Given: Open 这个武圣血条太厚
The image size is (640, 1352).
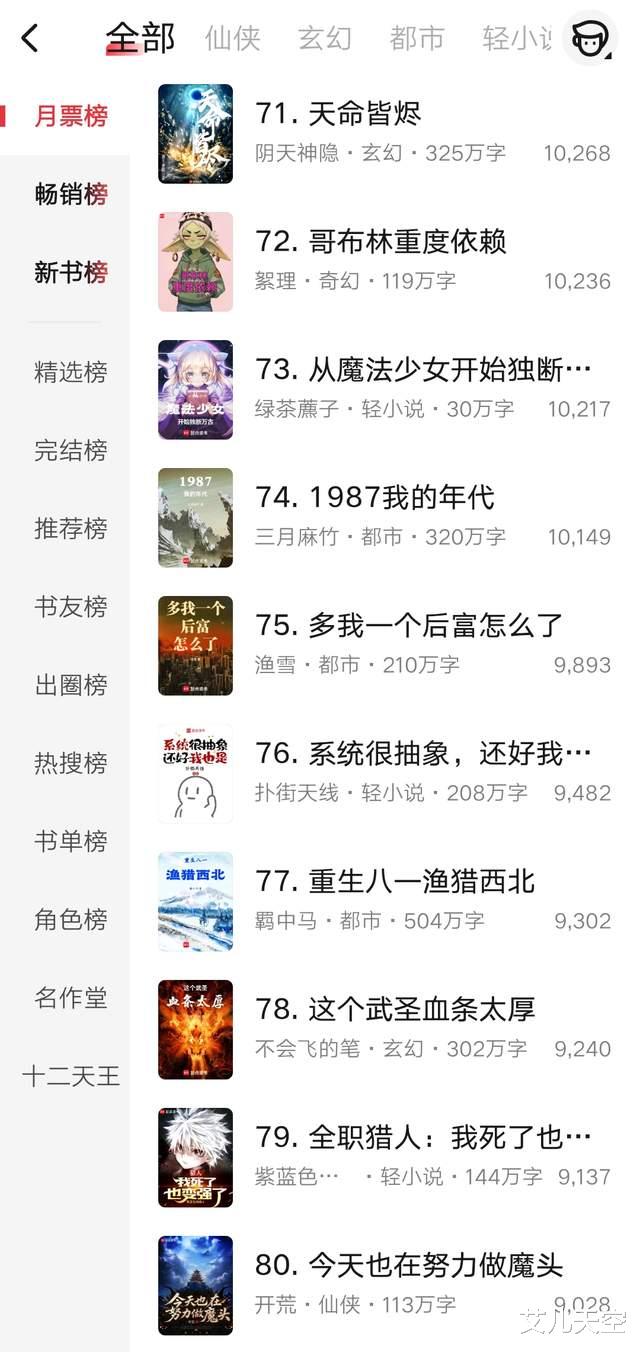Looking at the screenshot, I should 395,1009.
